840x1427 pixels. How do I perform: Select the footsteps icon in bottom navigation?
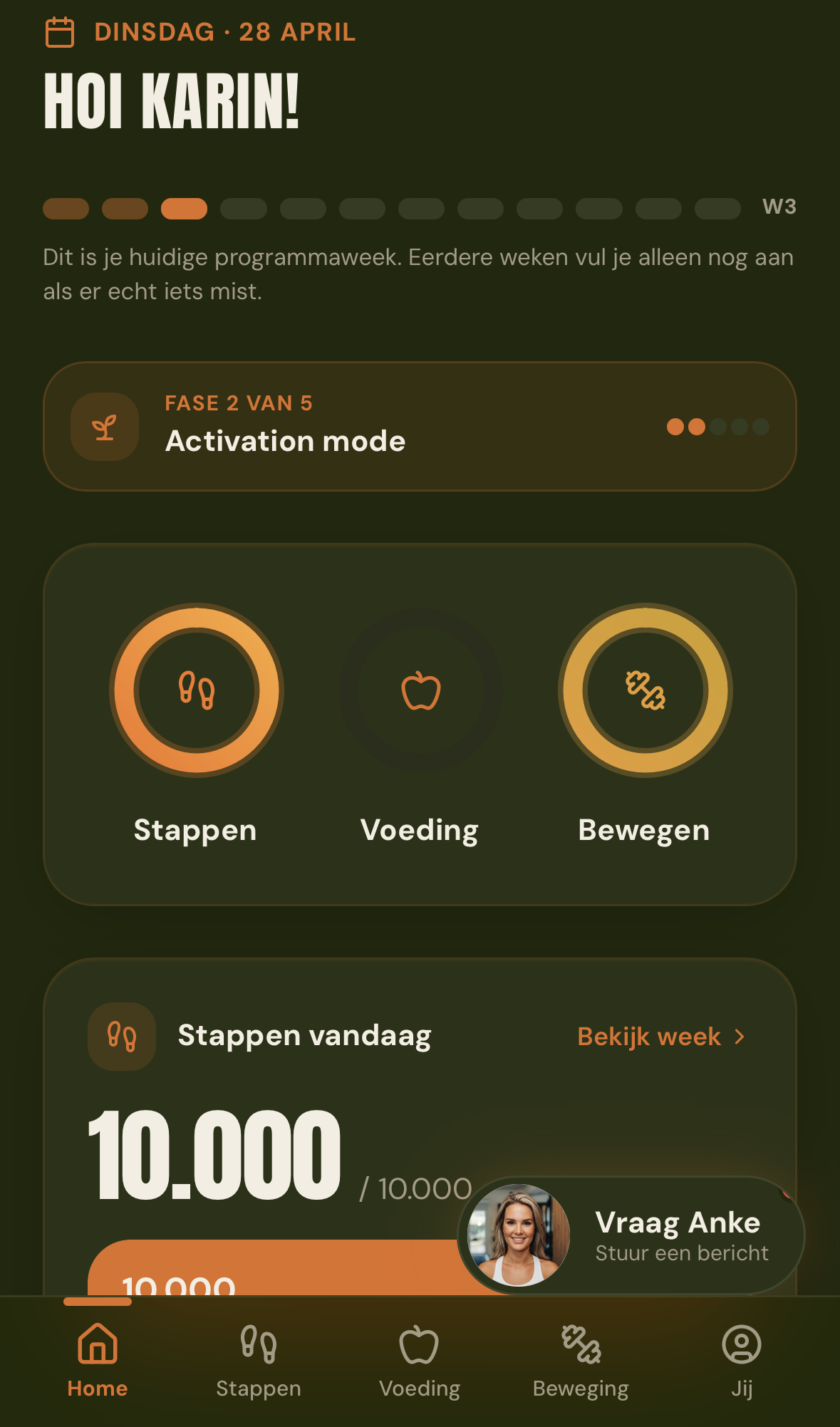pos(258,1346)
